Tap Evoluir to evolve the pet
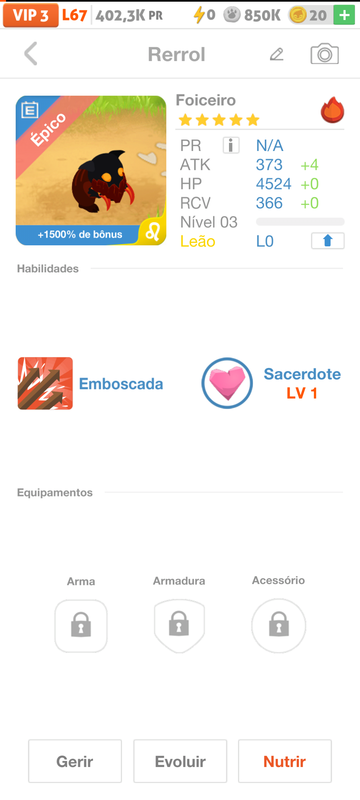 (x=180, y=761)
